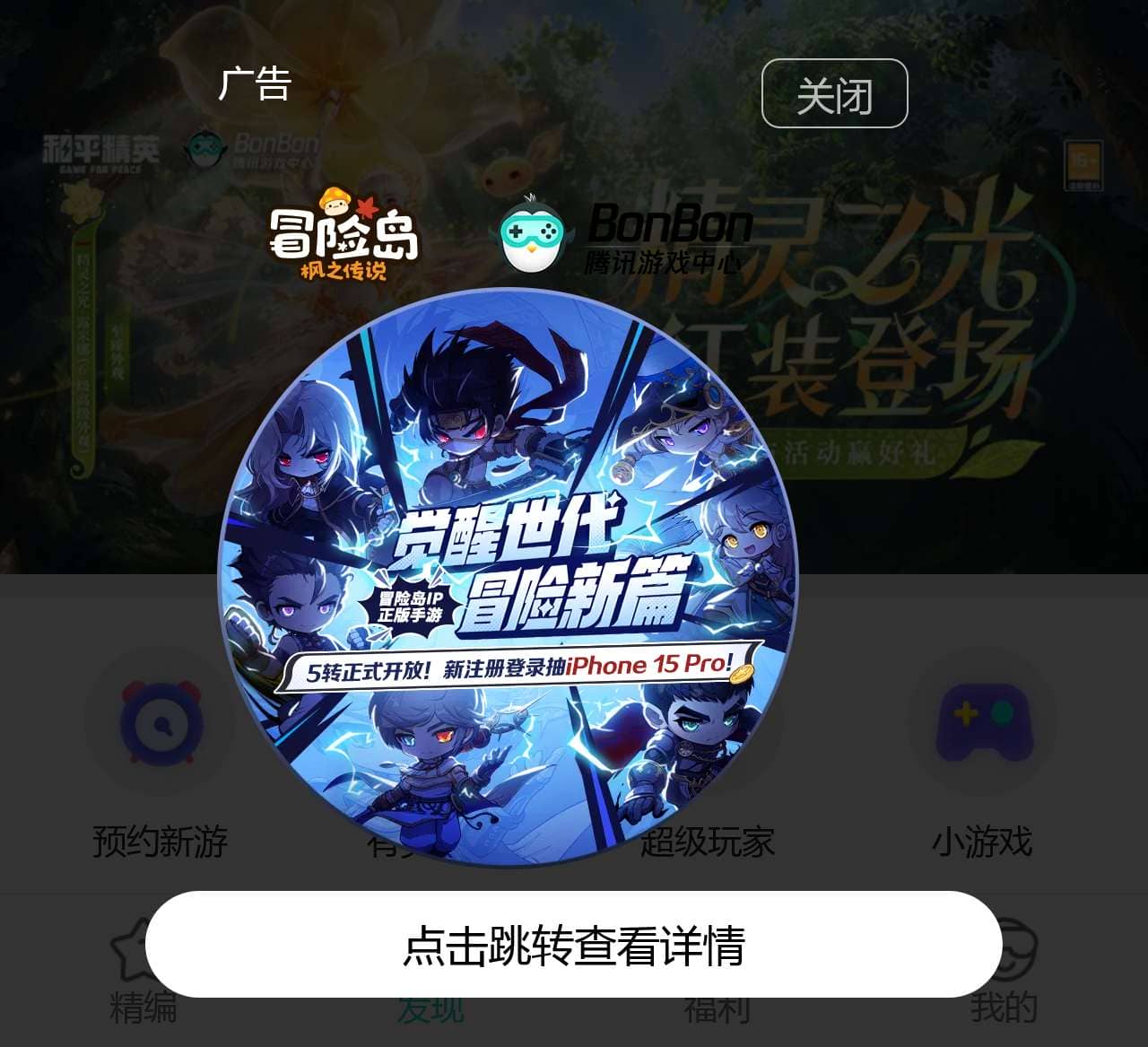This screenshot has height=1047, width=1148.
Task: Open the circular 冒险岛 ad image
Action: (x=509, y=578)
